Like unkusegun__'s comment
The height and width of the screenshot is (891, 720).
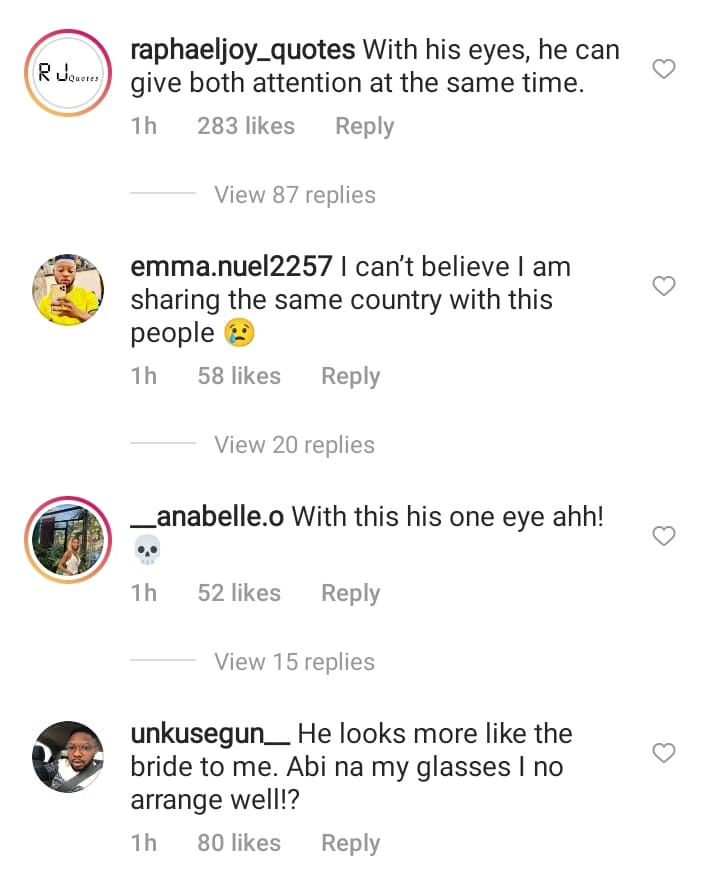click(x=664, y=752)
